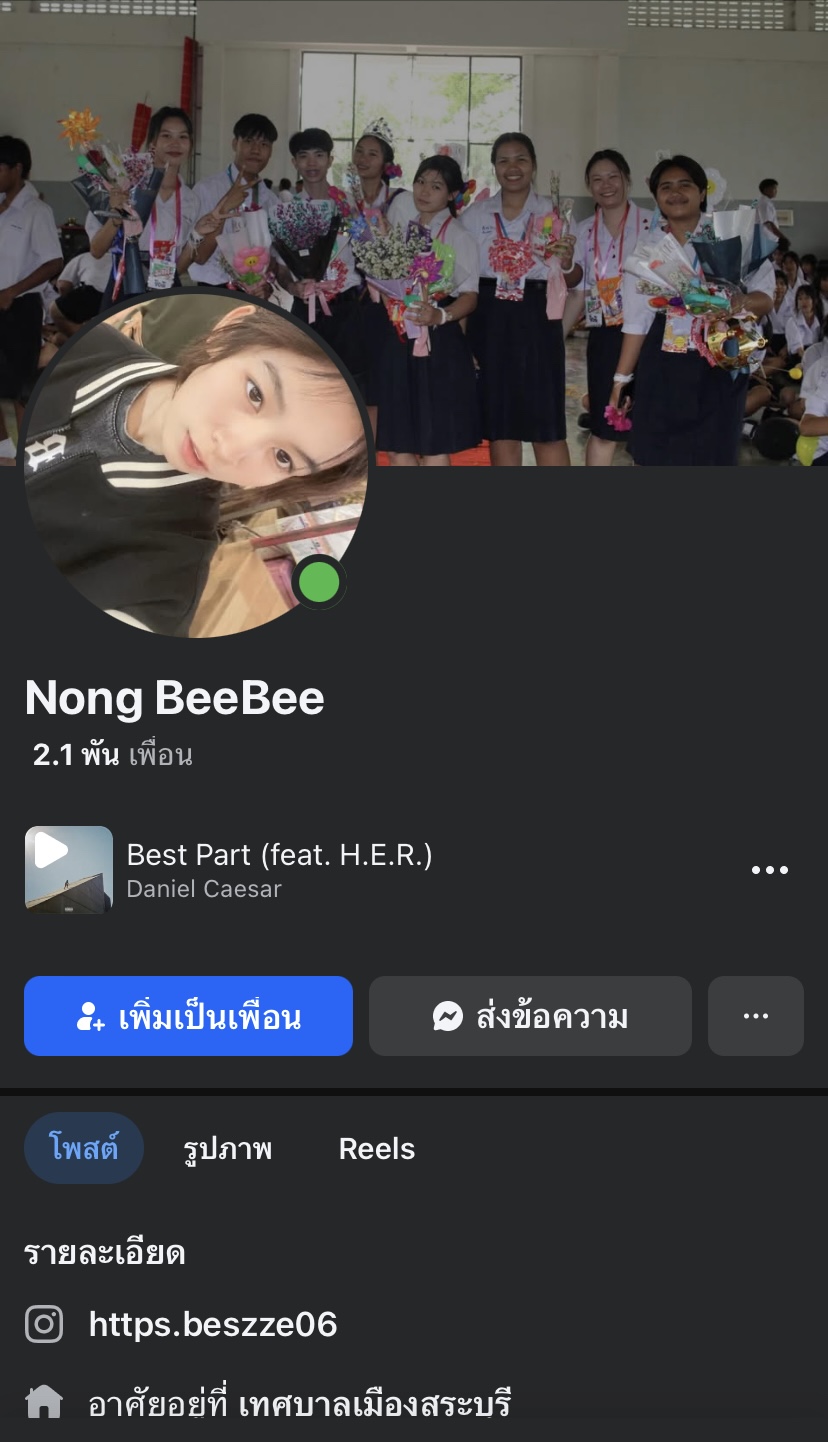
Task: View the 2.1 พัน เพื่อน friends list
Action: click(112, 755)
